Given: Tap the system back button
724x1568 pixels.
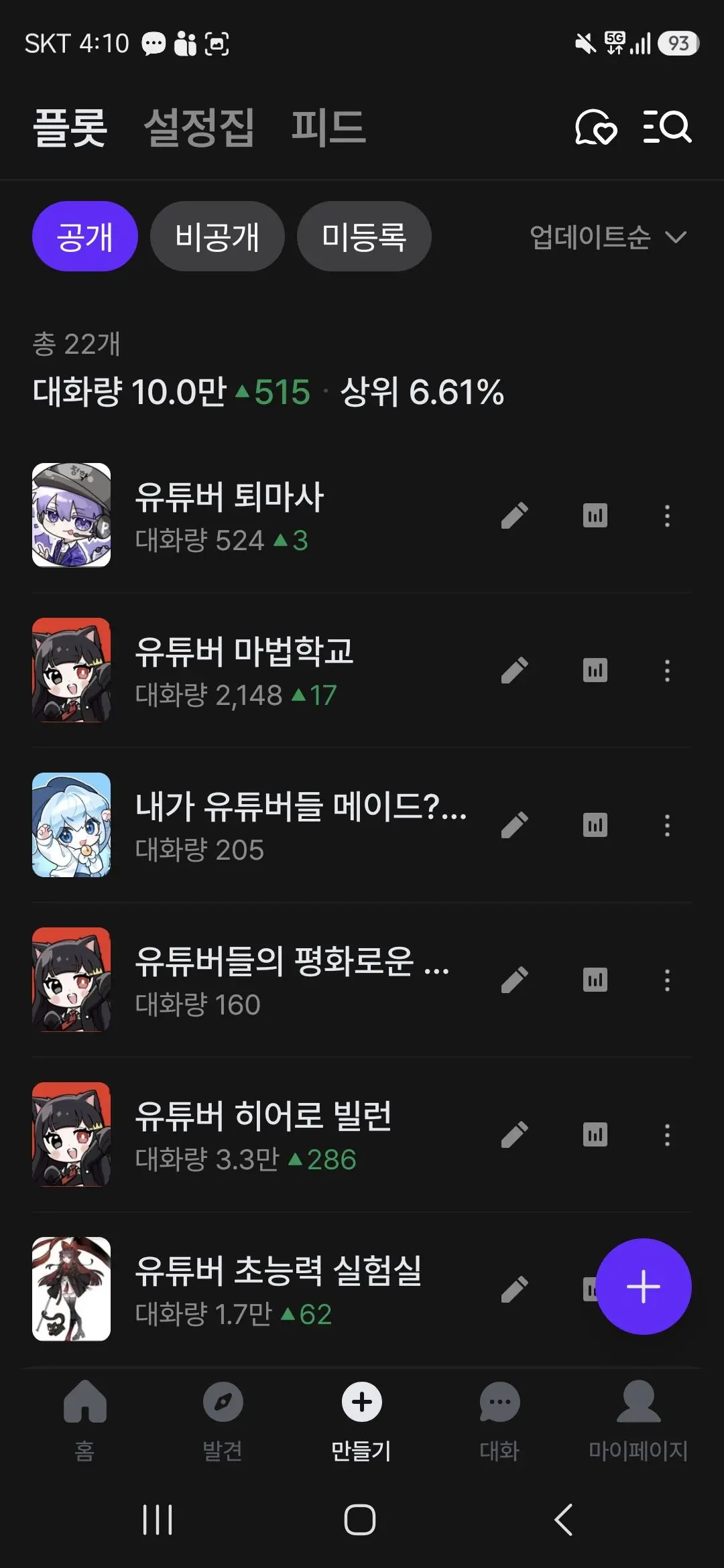Looking at the screenshot, I should pos(564,1519).
